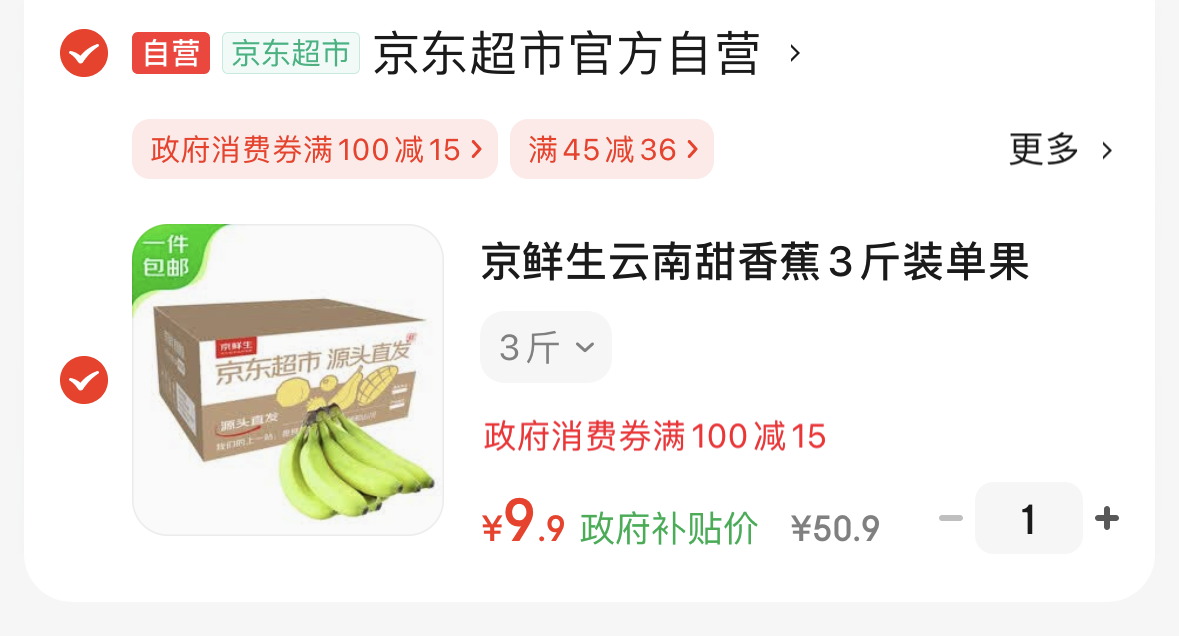Open the banana product image
Screen dimensions: 1179x636
[288, 380]
